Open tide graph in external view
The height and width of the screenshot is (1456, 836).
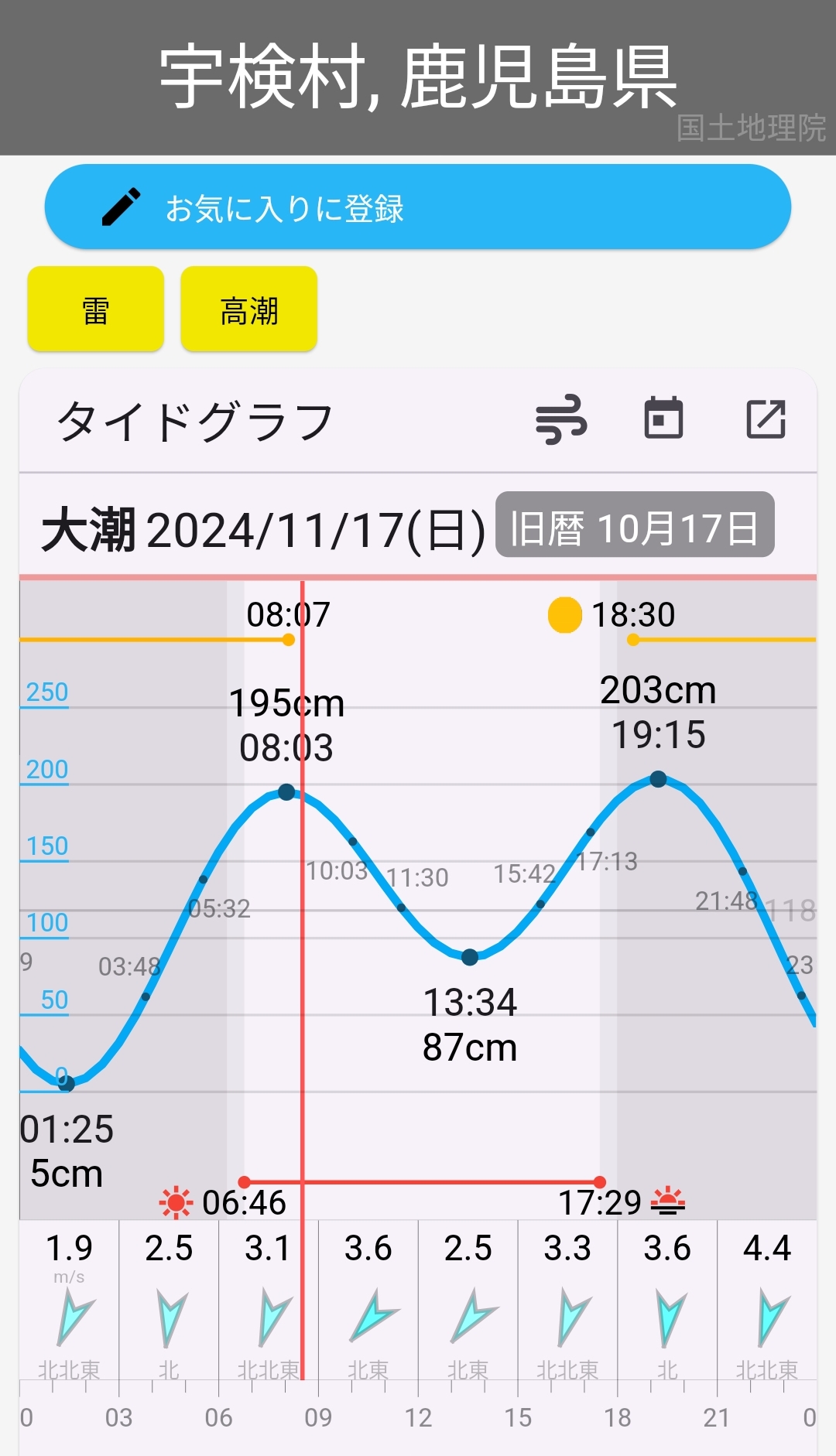(766, 419)
